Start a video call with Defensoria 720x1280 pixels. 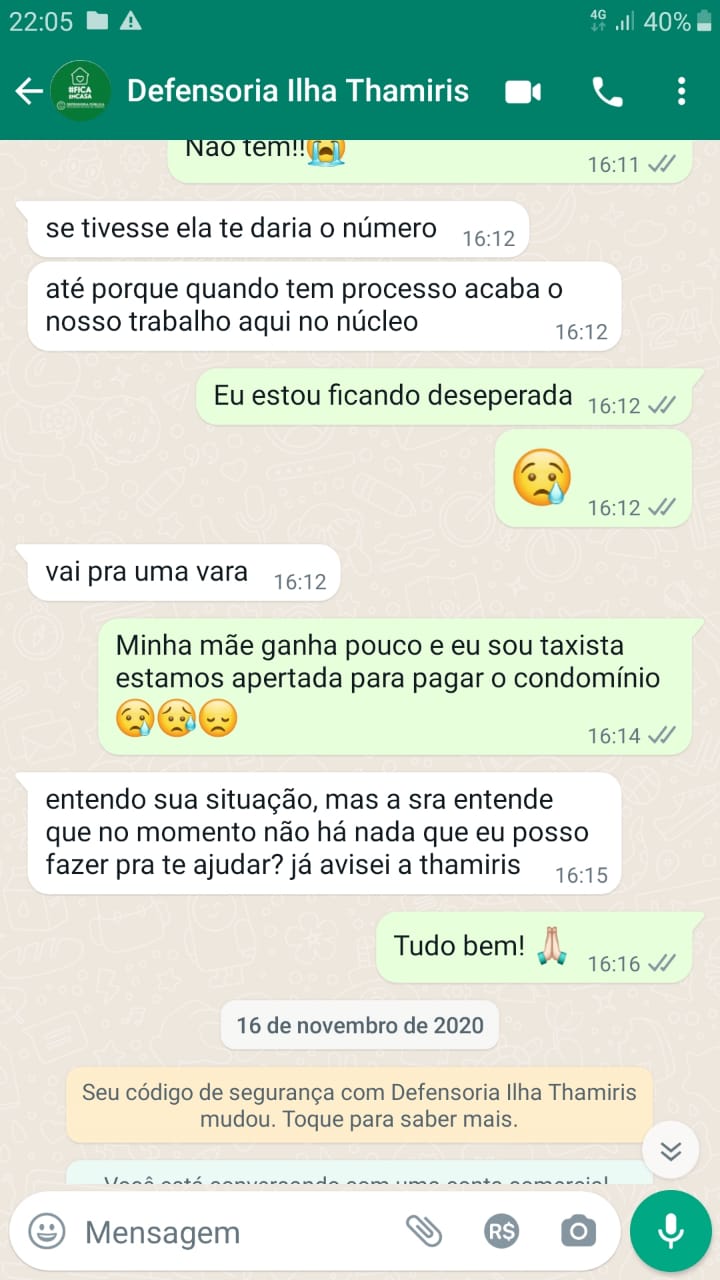522,92
